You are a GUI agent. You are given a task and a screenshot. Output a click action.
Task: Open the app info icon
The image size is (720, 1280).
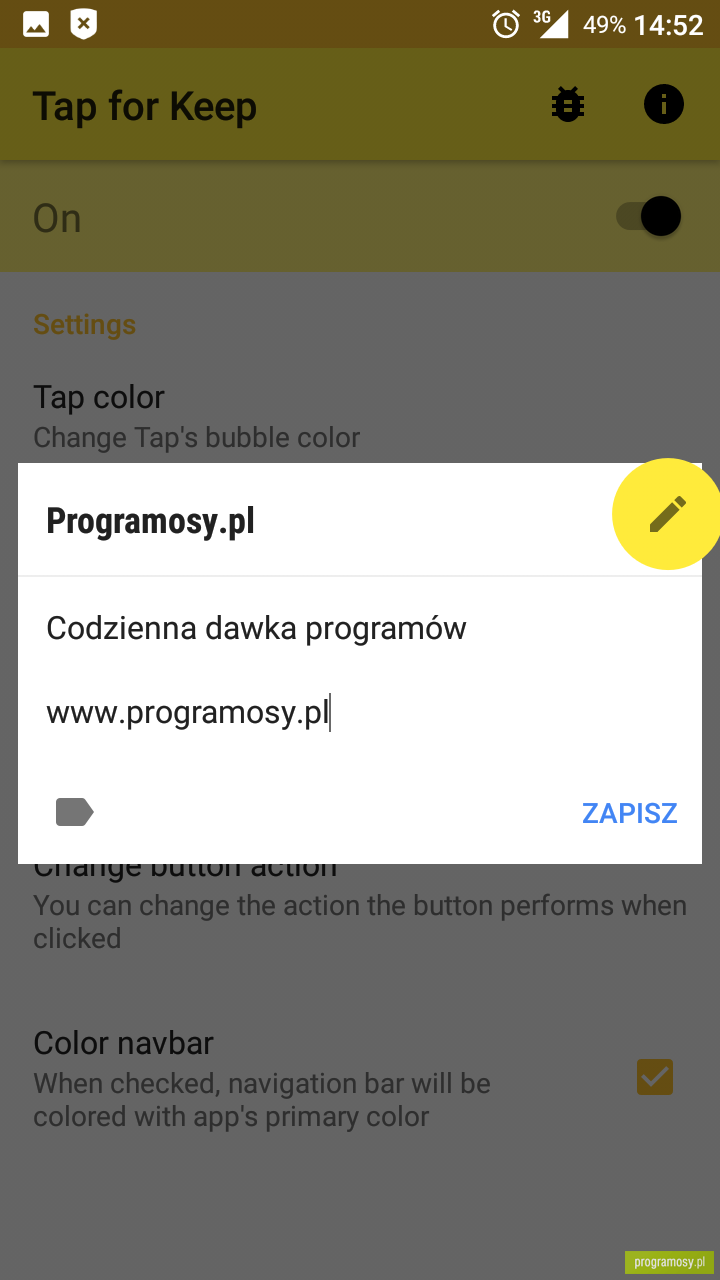(x=664, y=104)
